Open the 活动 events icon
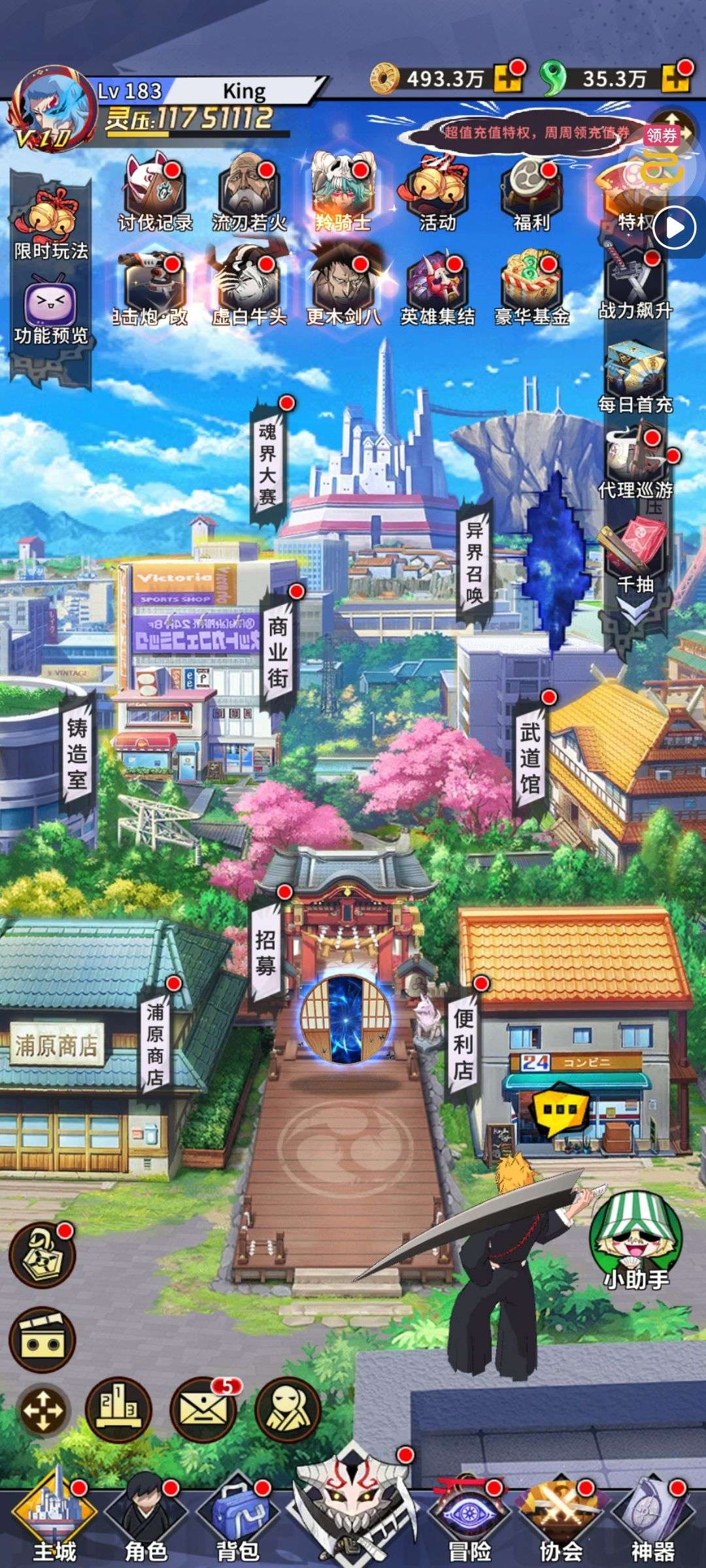706x1568 pixels. (x=437, y=194)
